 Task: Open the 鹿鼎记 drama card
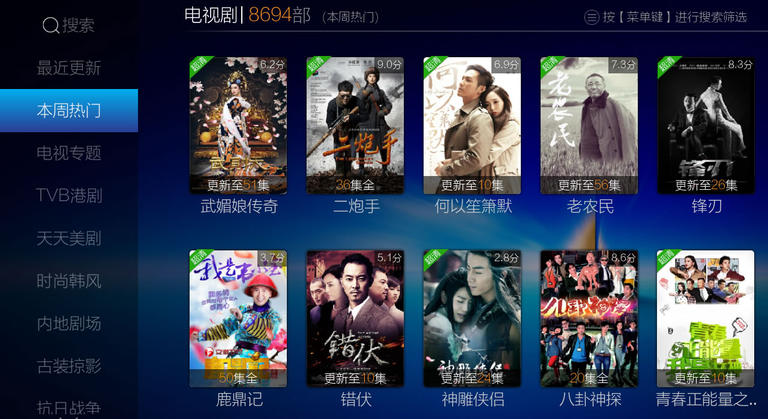click(238, 319)
